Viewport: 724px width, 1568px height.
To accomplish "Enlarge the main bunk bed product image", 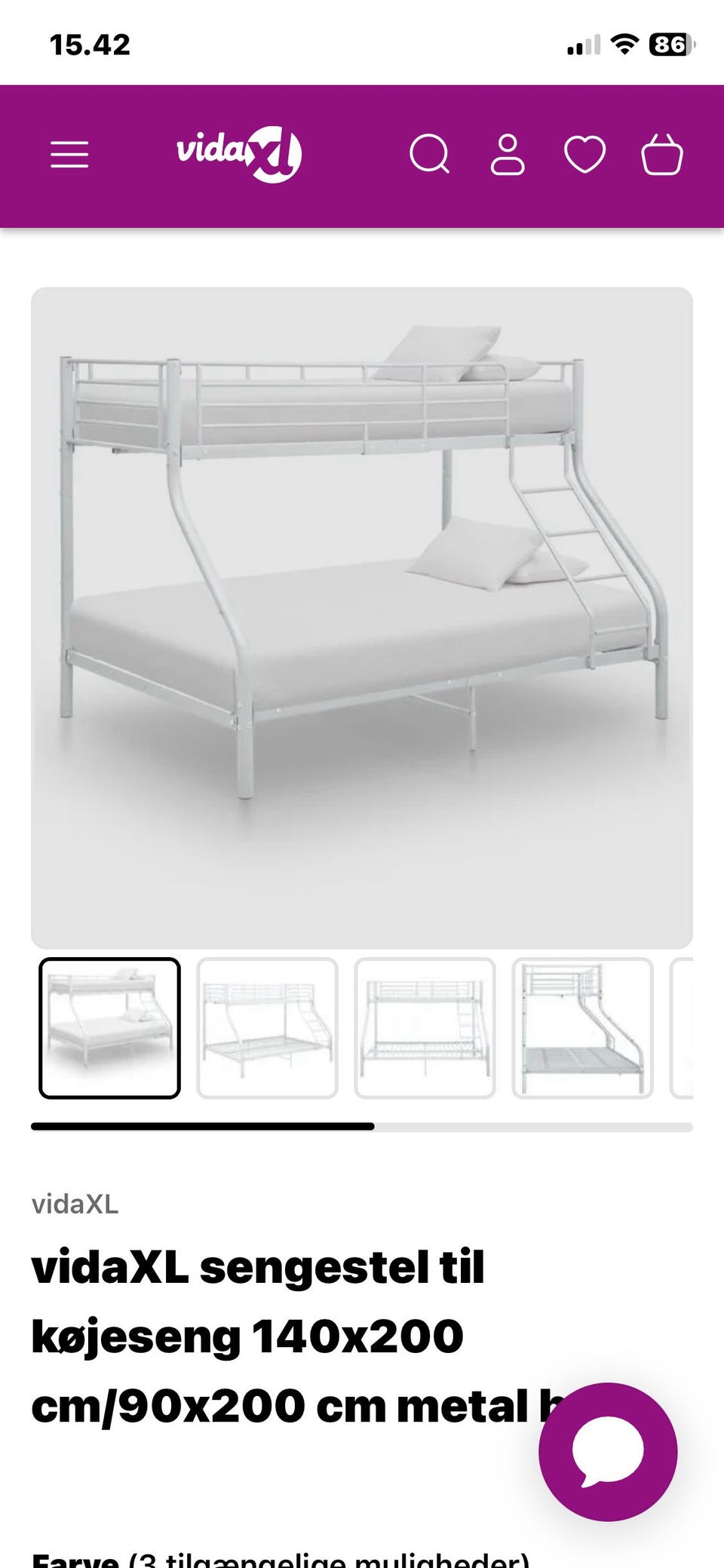I will click(x=362, y=618).
